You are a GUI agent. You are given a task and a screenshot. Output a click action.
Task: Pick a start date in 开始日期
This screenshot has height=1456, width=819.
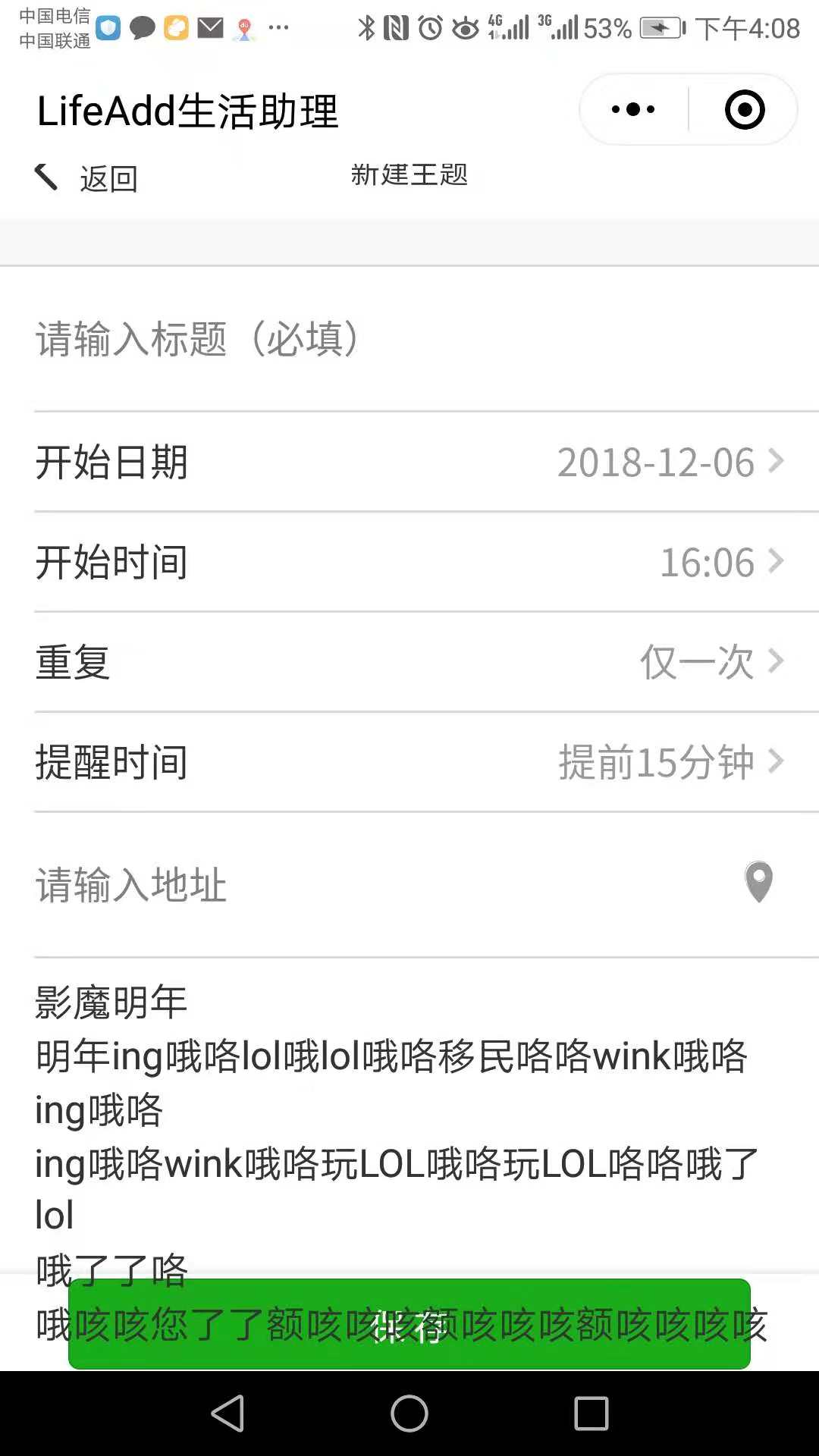(409, 462)
